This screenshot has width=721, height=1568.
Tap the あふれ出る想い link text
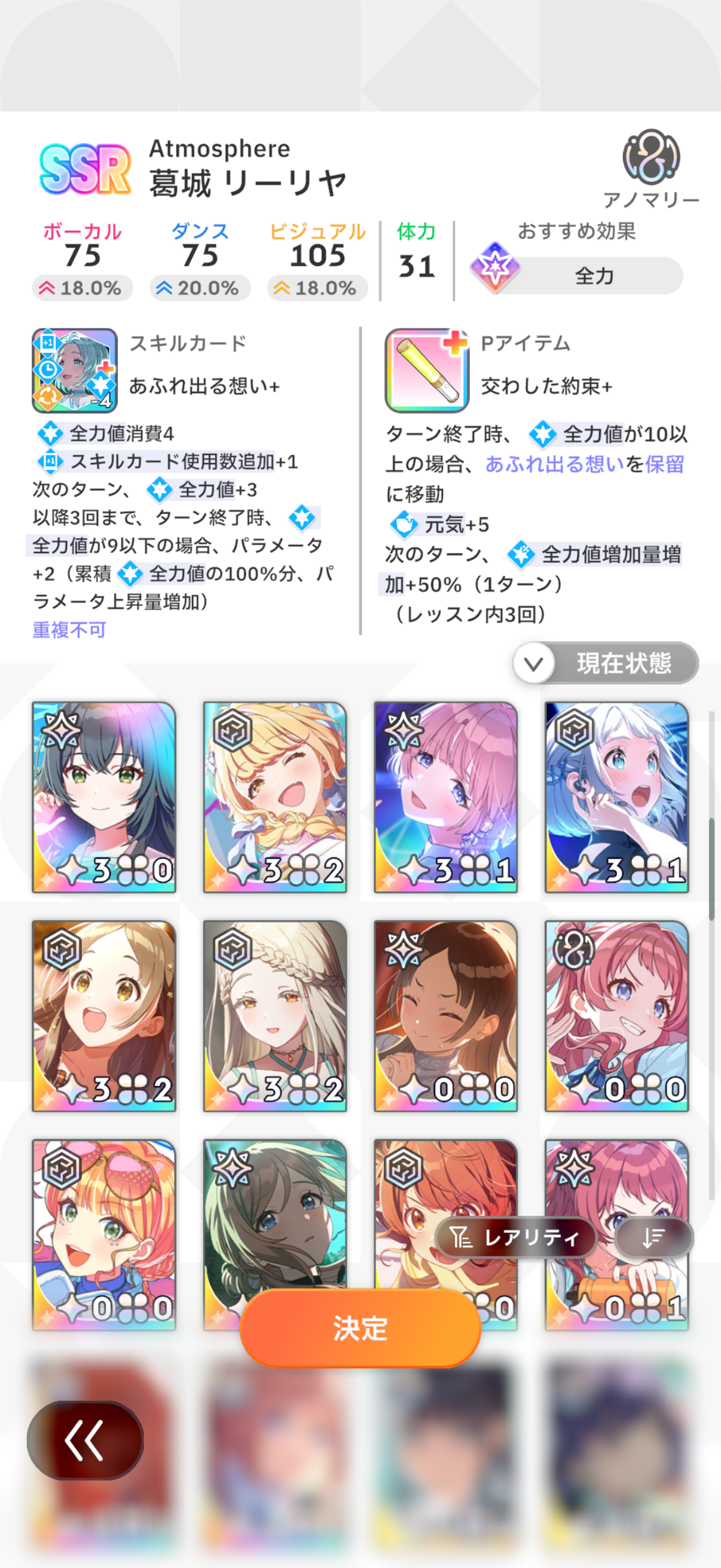(554, 465)
